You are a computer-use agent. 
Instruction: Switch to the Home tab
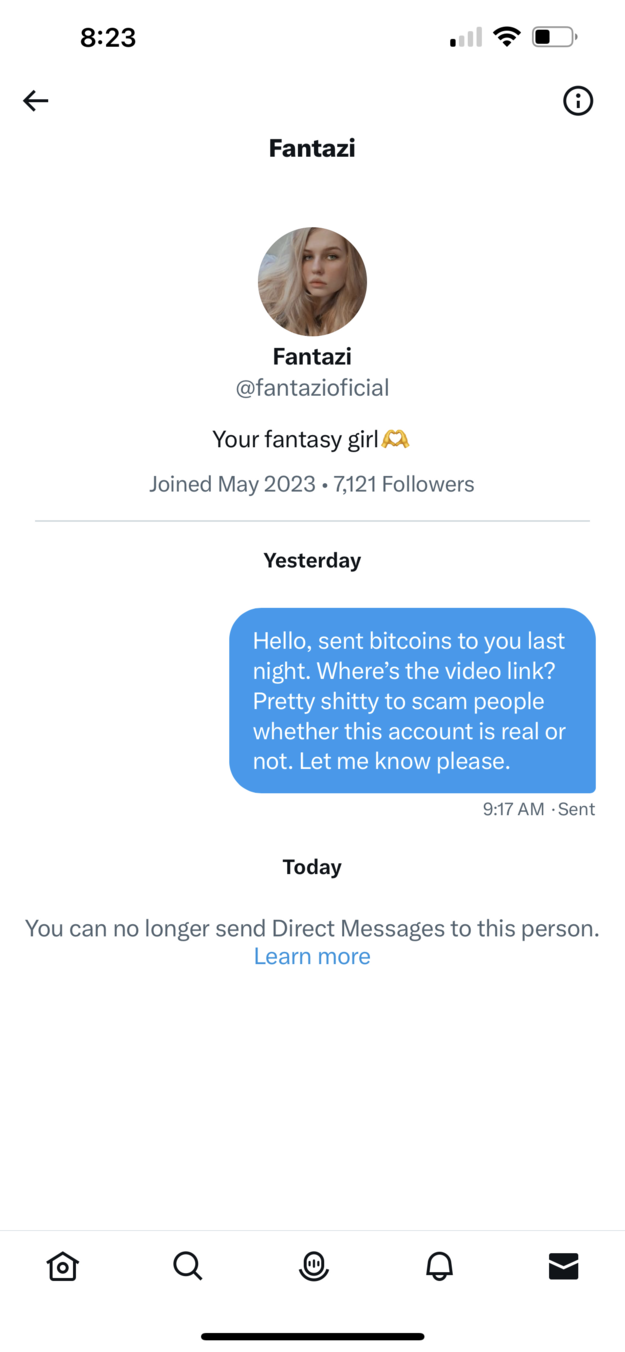click(x=62, y=1266)
